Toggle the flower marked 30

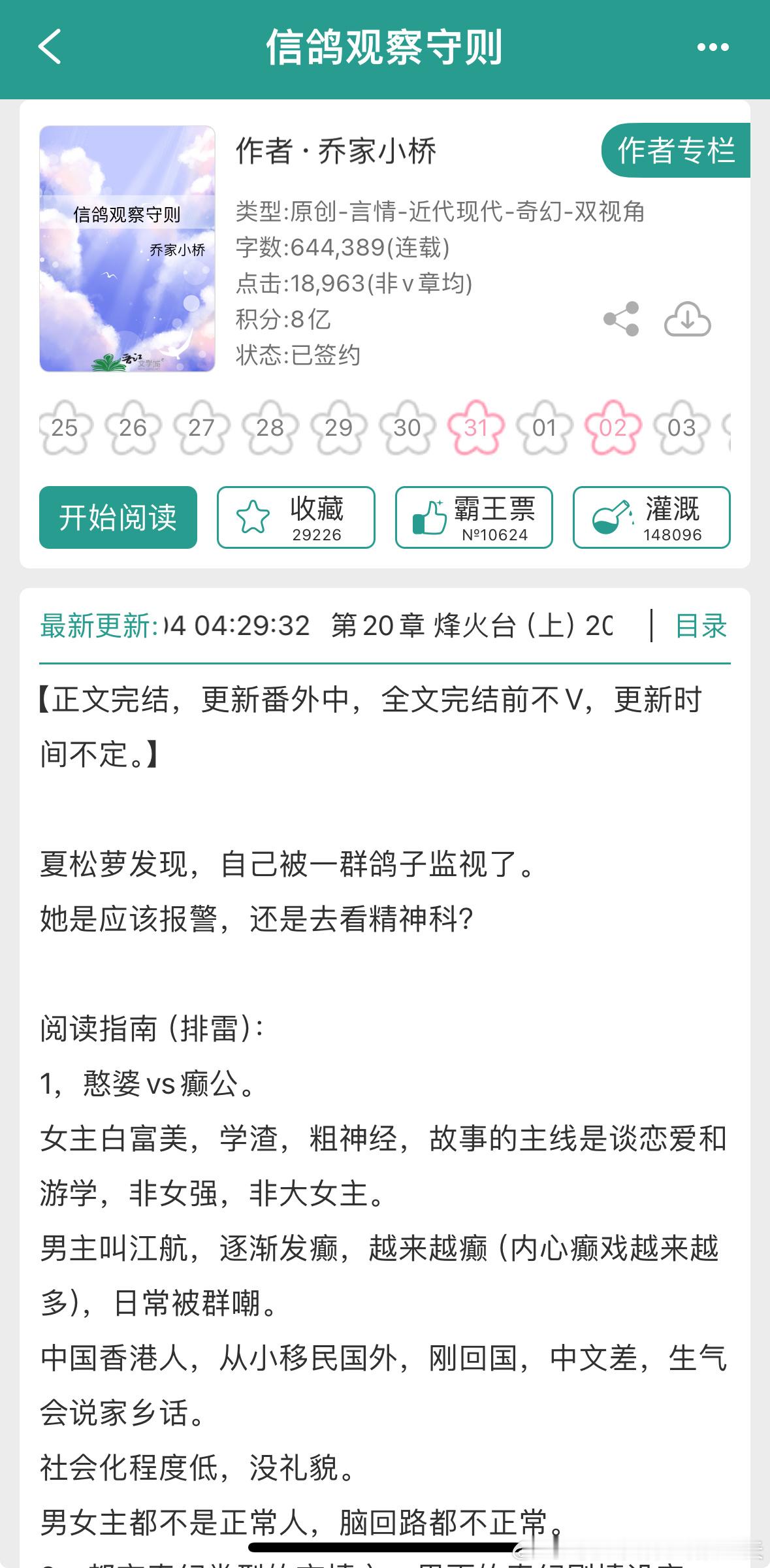point(407,428)
